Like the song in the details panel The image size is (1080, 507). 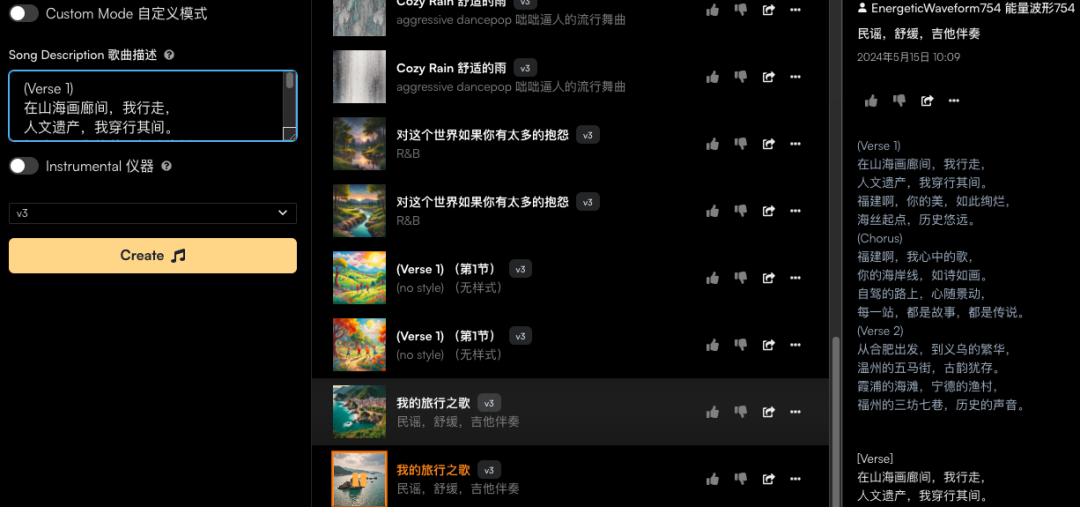coord(871,101)
